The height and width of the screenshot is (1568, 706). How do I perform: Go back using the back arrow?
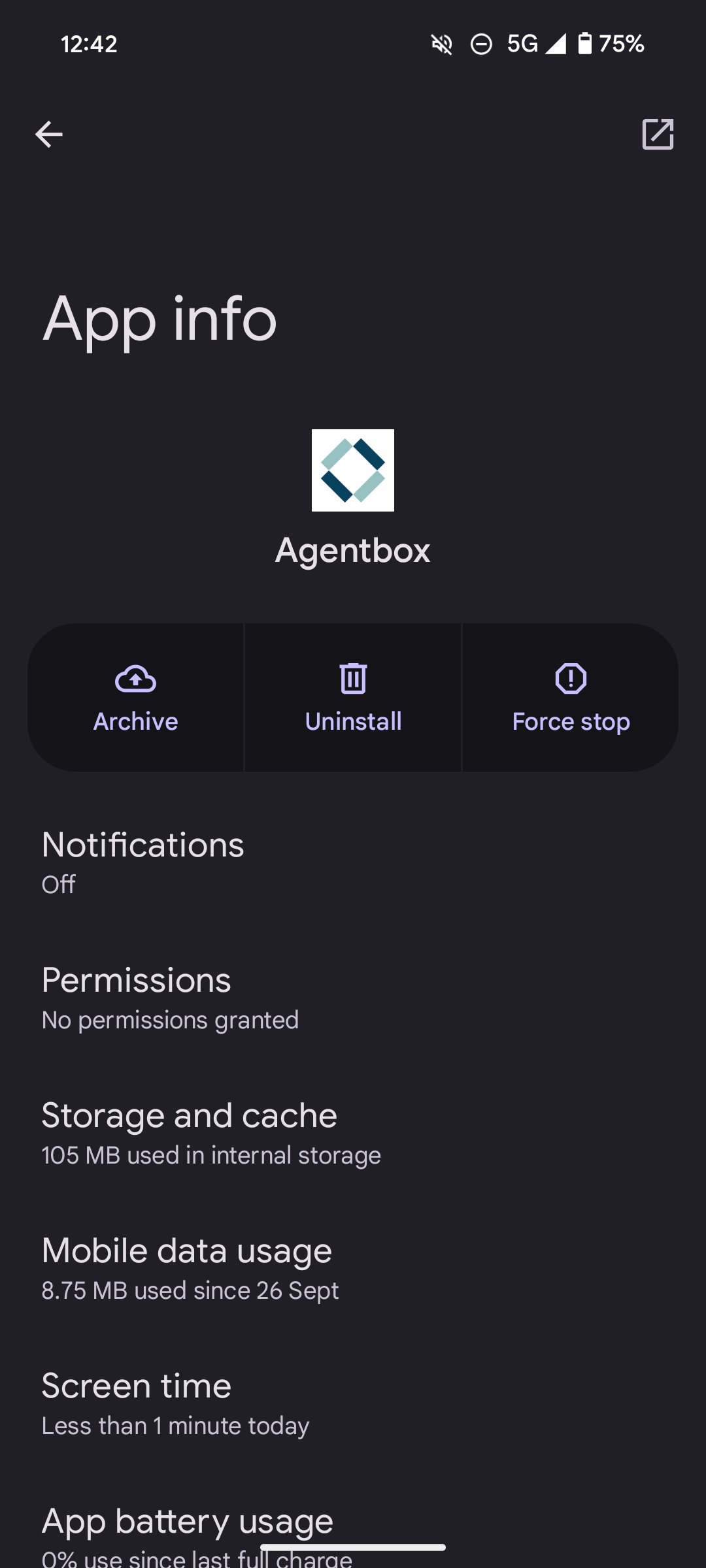(x=49, y=135)
